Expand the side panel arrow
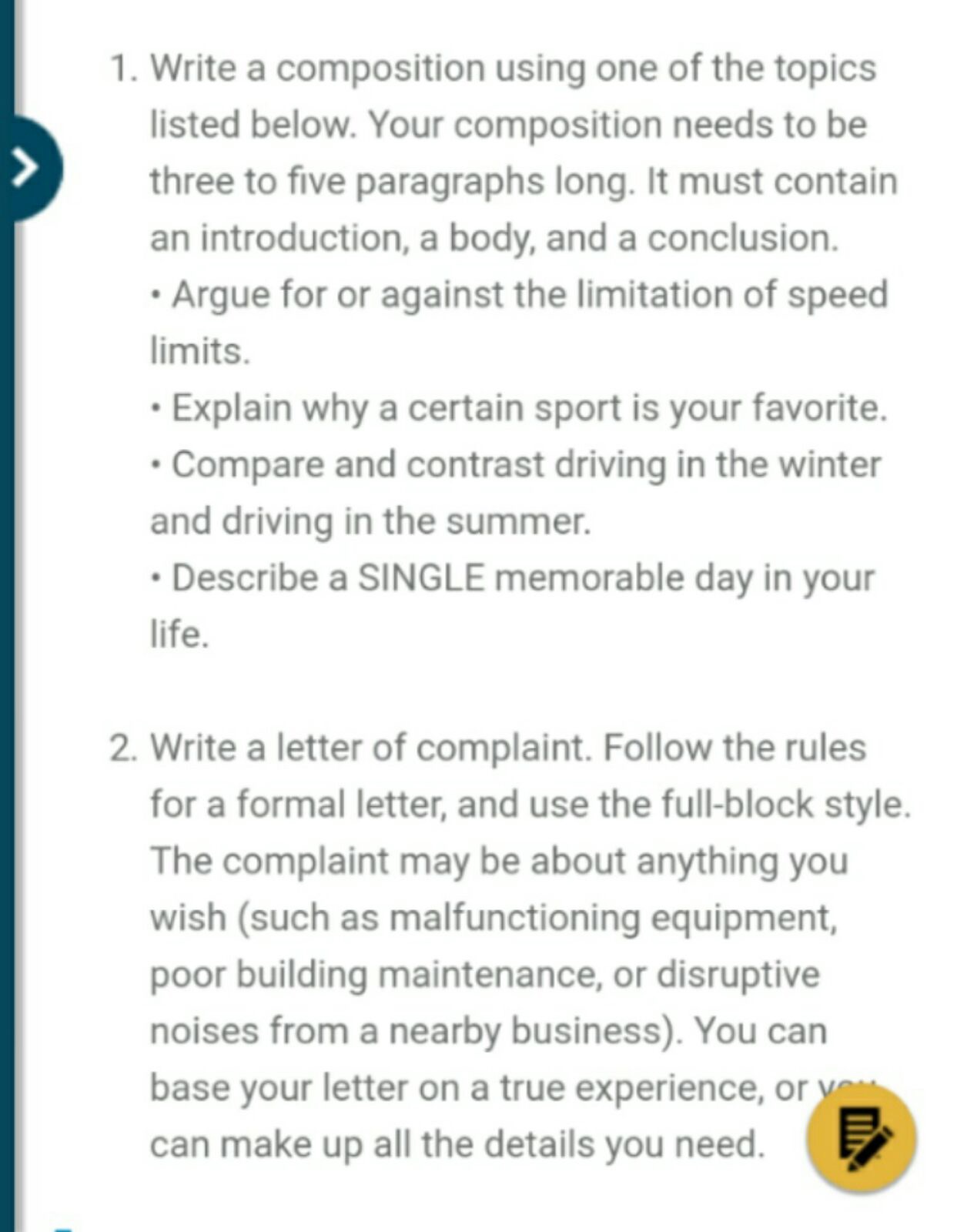The image size is (957, 1232). [x=28, y=168]
